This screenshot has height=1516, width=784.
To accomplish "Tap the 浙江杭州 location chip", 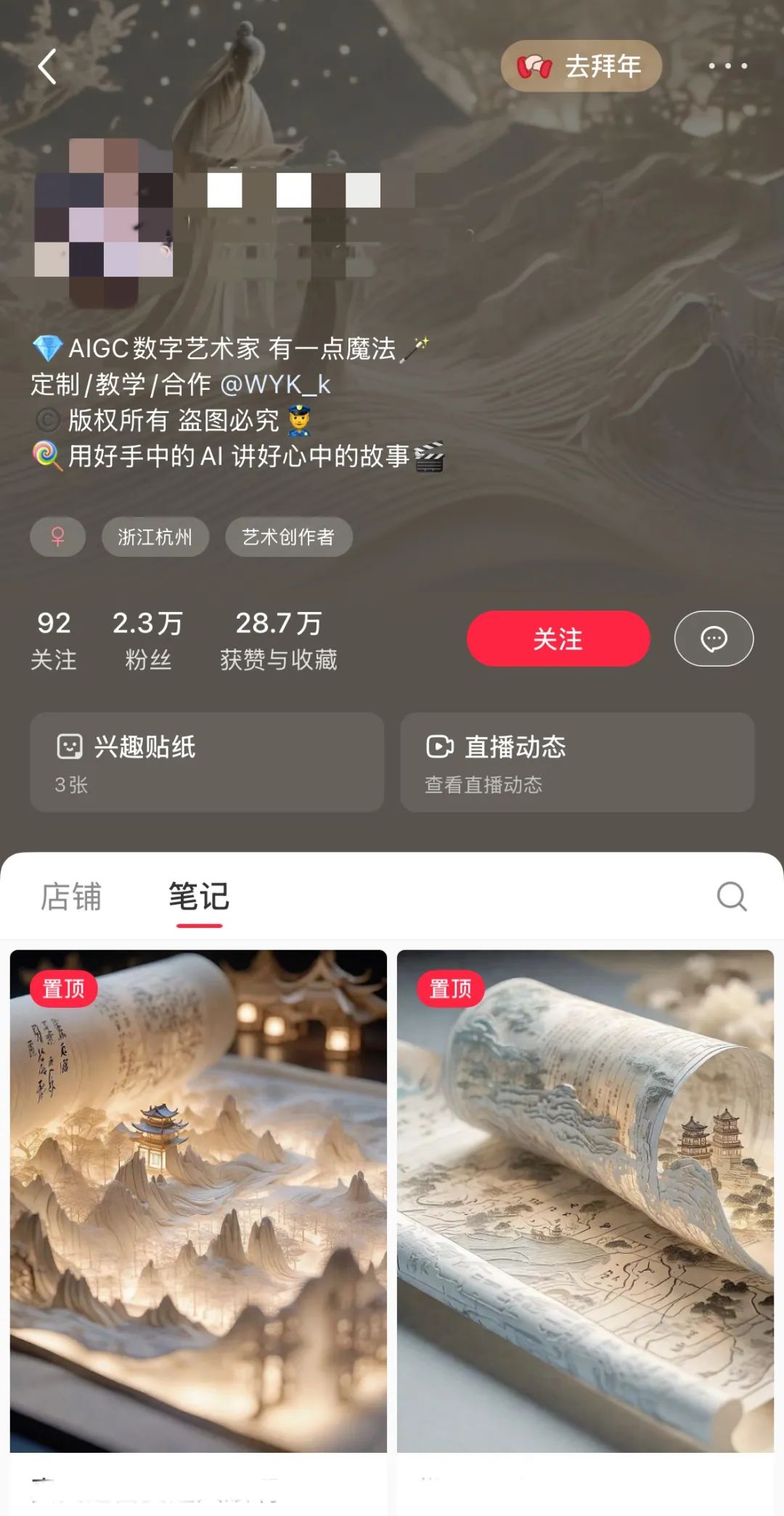I will click(155, 537).
